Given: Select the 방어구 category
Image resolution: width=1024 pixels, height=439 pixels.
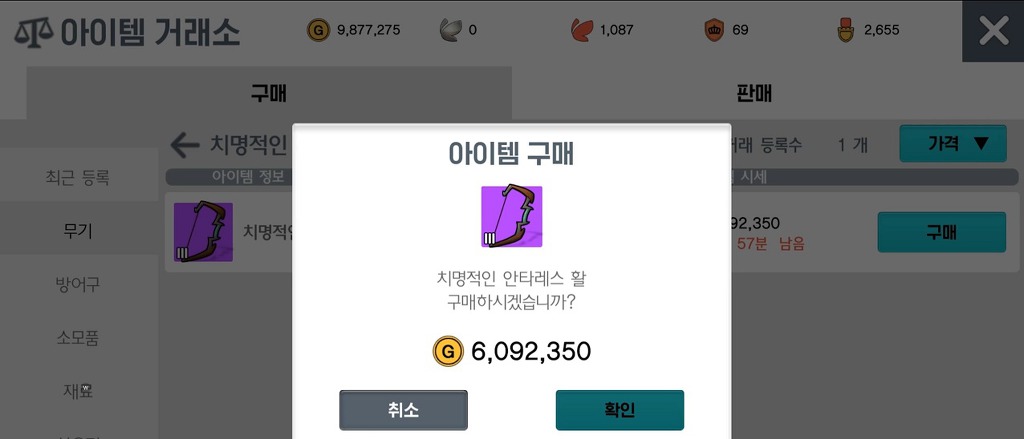Looking at the screenshot, I should 78,284.
